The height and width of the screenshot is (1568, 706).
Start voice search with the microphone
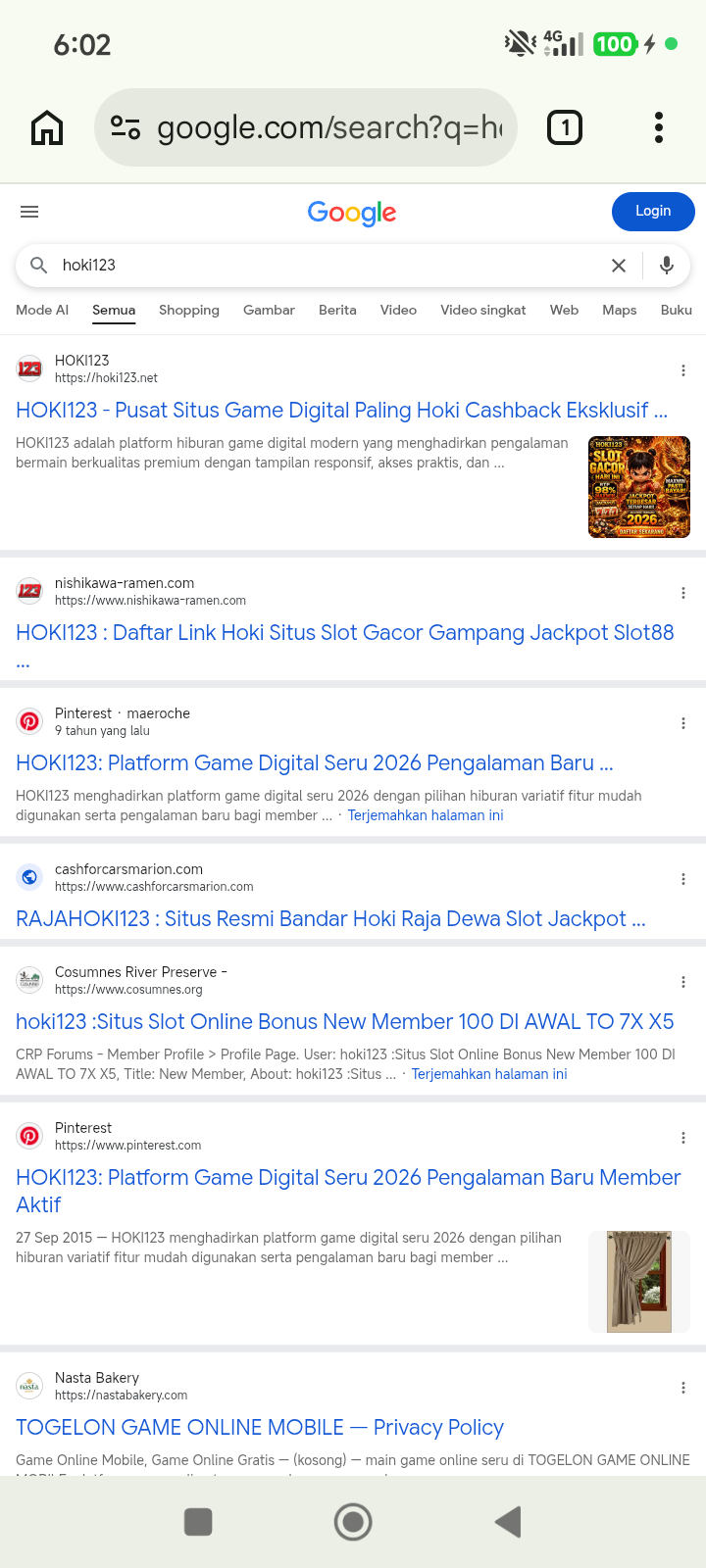click(667, 266)
